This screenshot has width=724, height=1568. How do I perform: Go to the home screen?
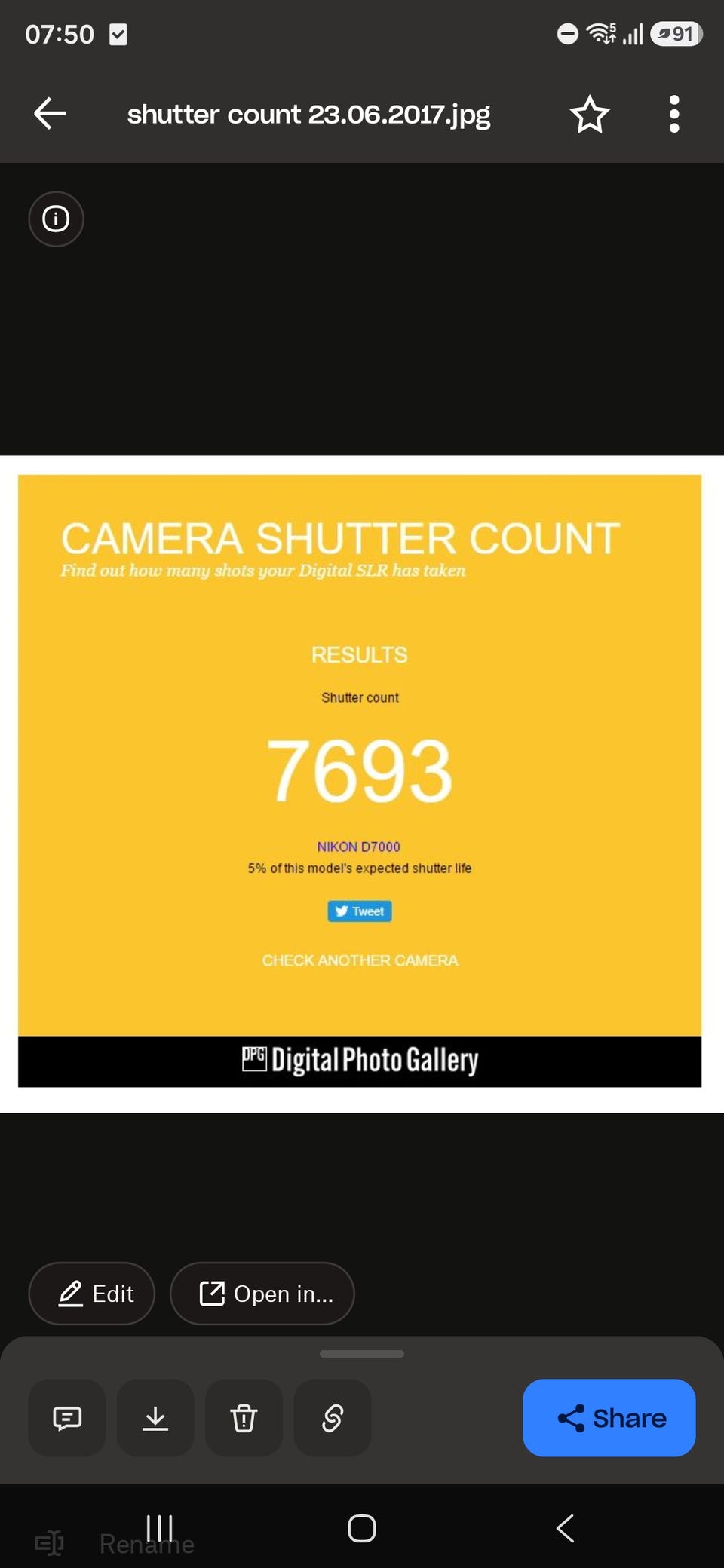tap(362, 1528)
